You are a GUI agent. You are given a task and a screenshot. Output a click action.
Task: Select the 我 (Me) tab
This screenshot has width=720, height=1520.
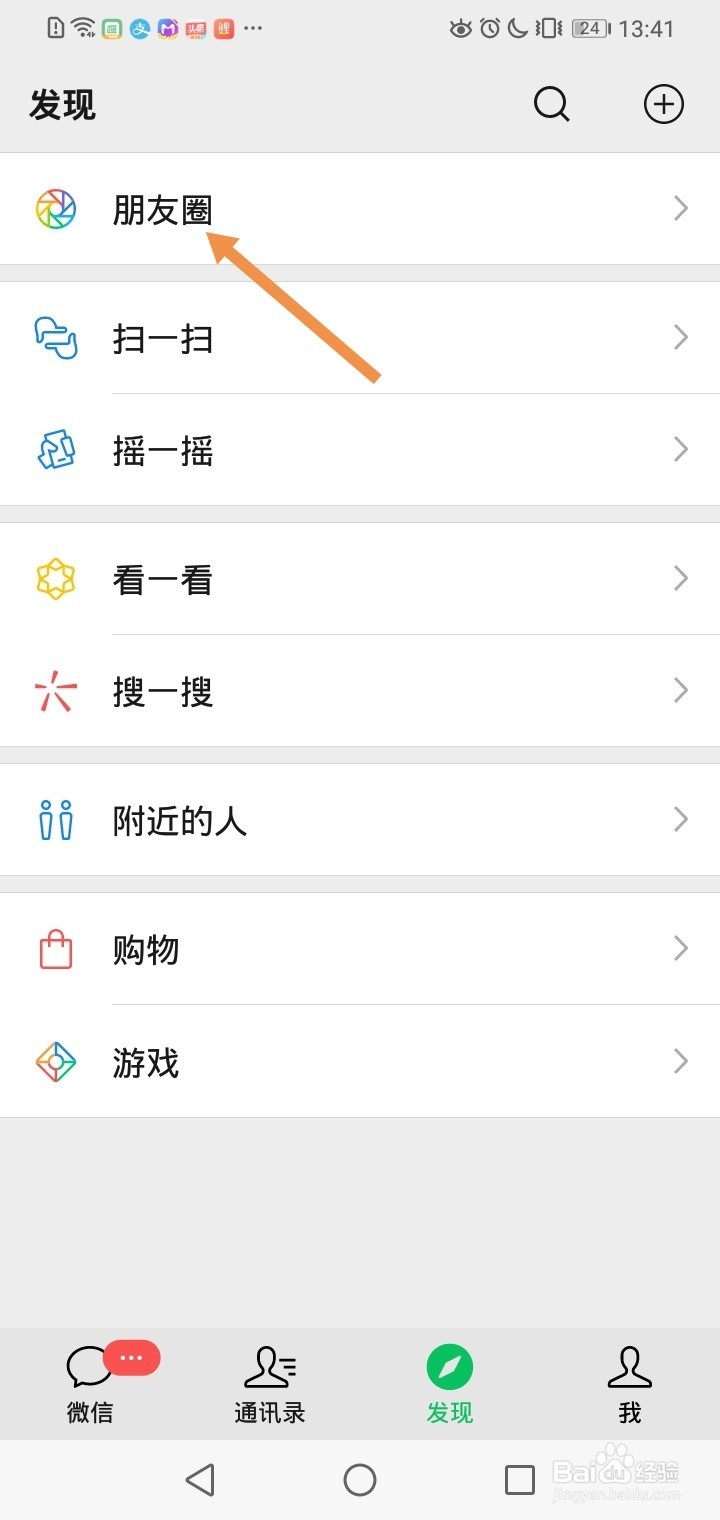coord(629,1385)
